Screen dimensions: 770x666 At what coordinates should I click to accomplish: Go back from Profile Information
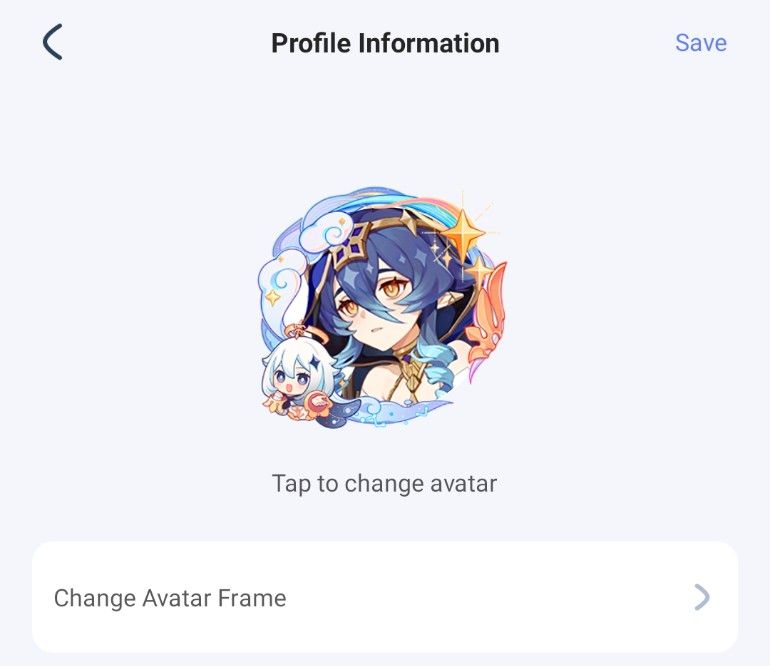coord(52,43)
